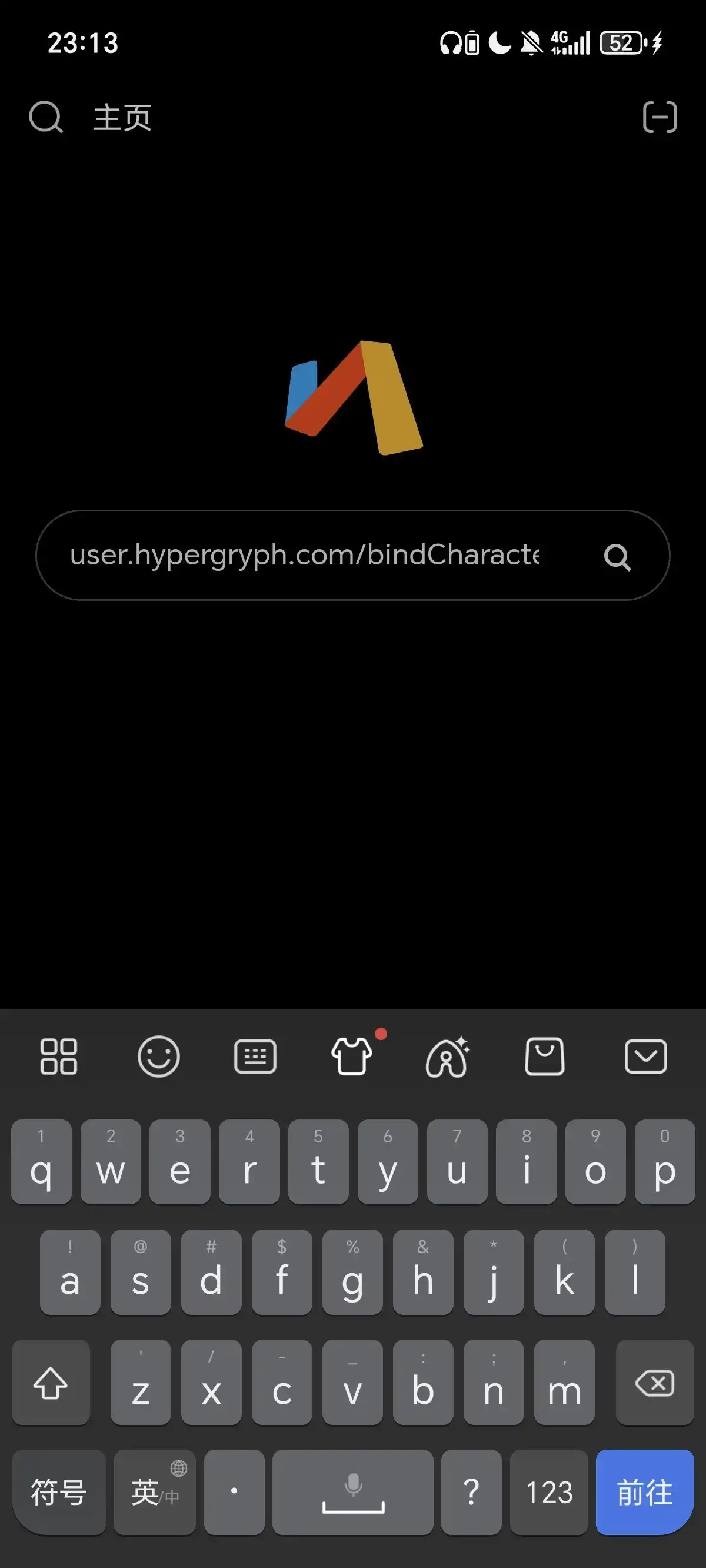Open the keyboard's AI assistant icon
This screenshot has height=1568, width=706.
[447, 1057]
